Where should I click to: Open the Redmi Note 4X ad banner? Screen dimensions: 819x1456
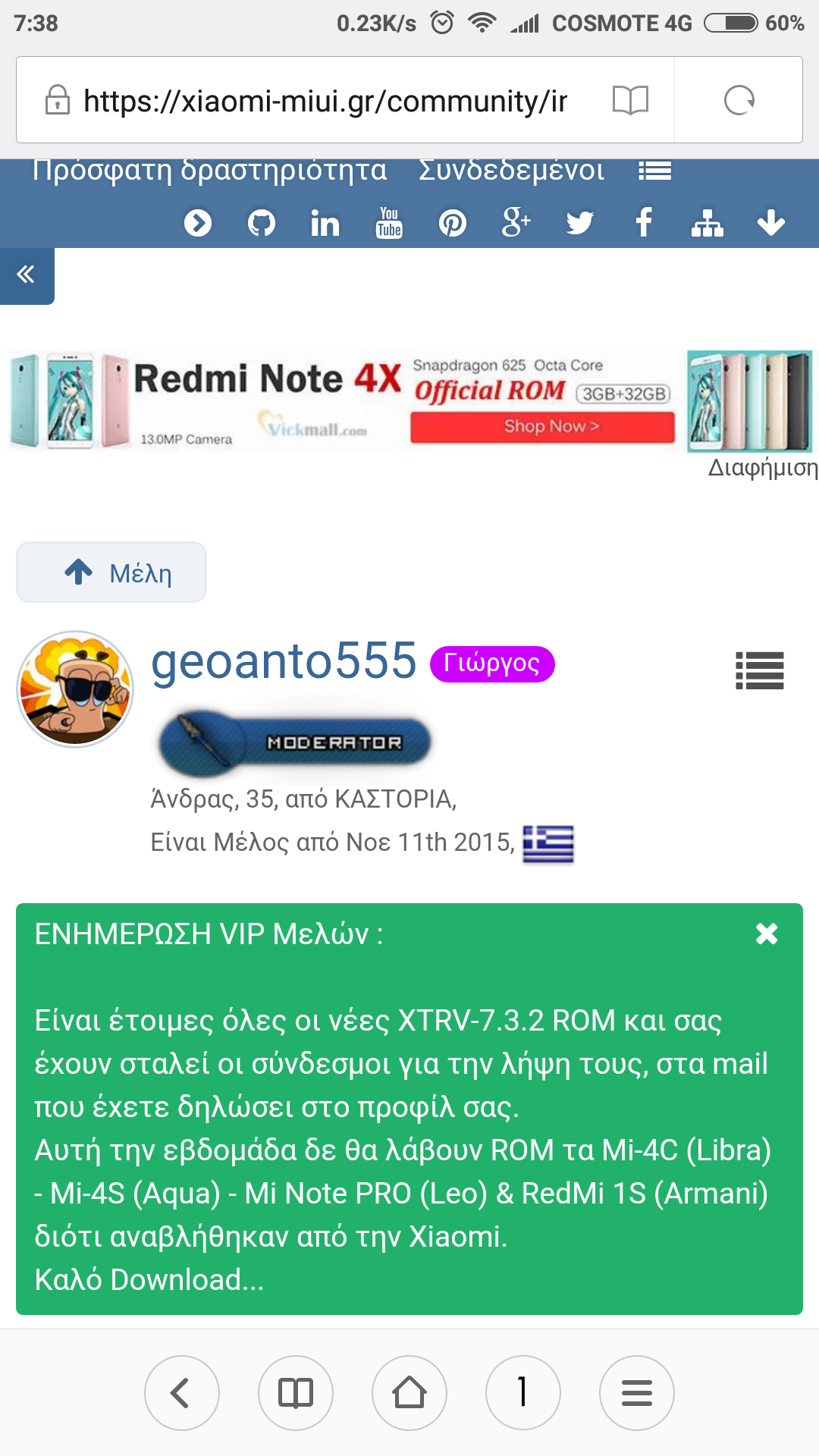409,401
